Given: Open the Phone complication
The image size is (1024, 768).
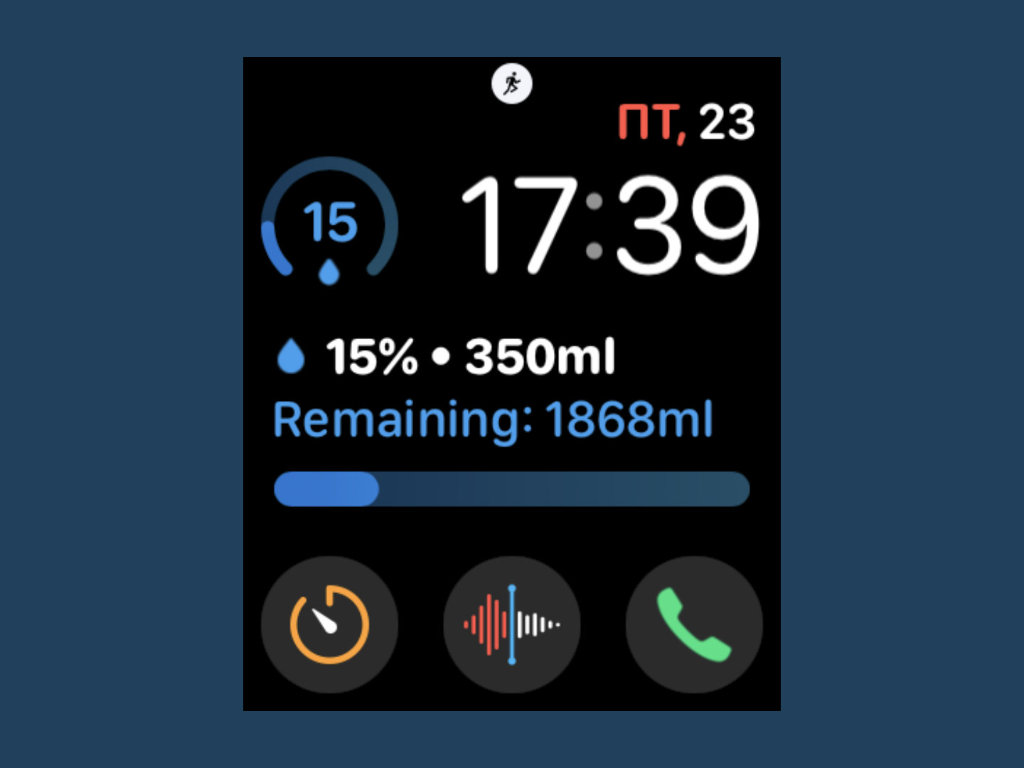Looking at the screenshot, I should [x=694, y=625].
